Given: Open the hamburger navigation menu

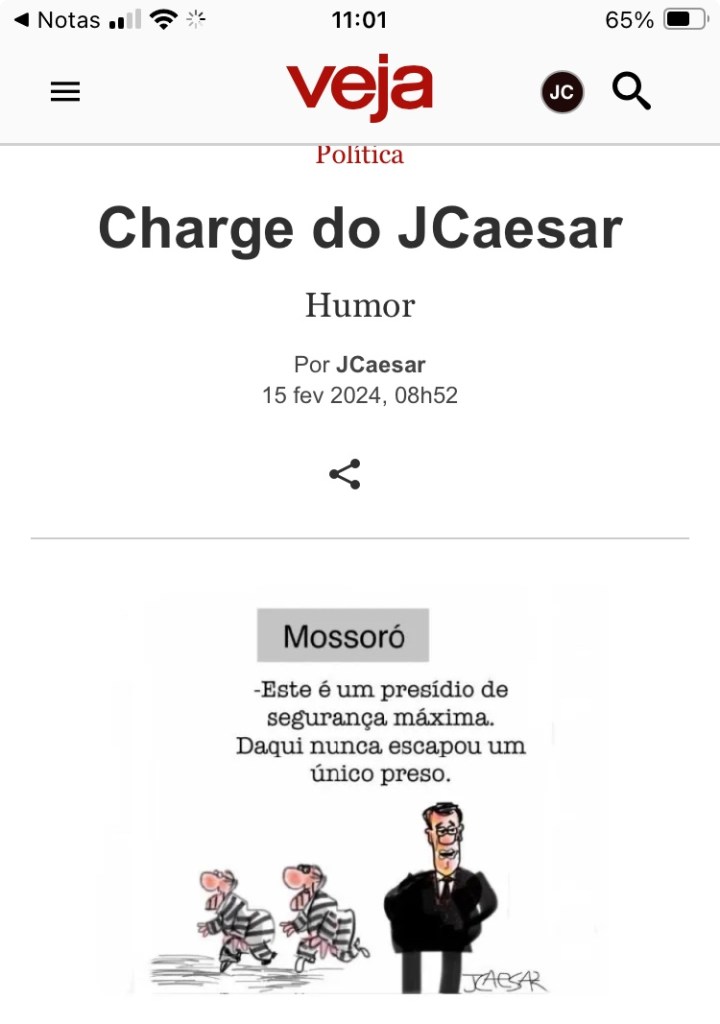Looking at the screenshot, I should tap(65, 92).
